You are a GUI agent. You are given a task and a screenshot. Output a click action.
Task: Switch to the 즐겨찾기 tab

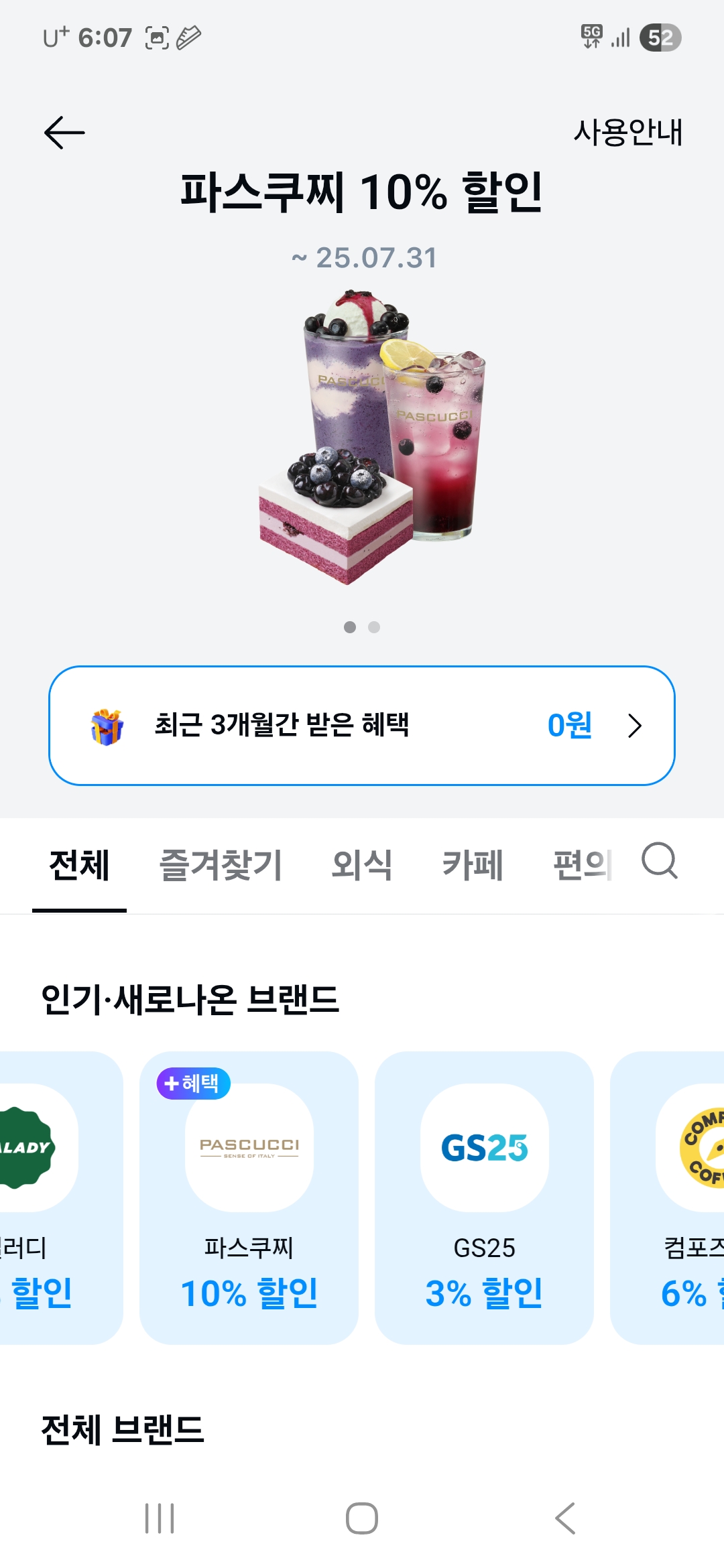pyautogui.click(x=221, y=865)
